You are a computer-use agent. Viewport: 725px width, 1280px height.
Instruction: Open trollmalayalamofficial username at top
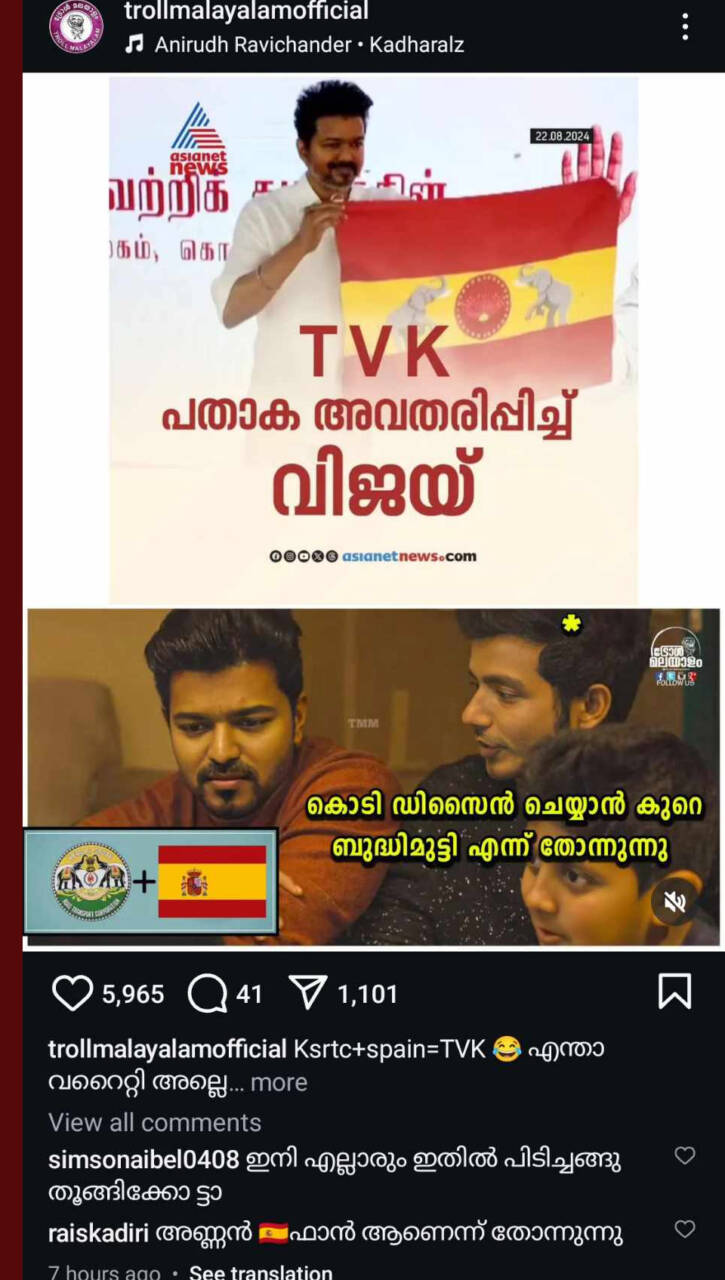(x=246, y=12)
